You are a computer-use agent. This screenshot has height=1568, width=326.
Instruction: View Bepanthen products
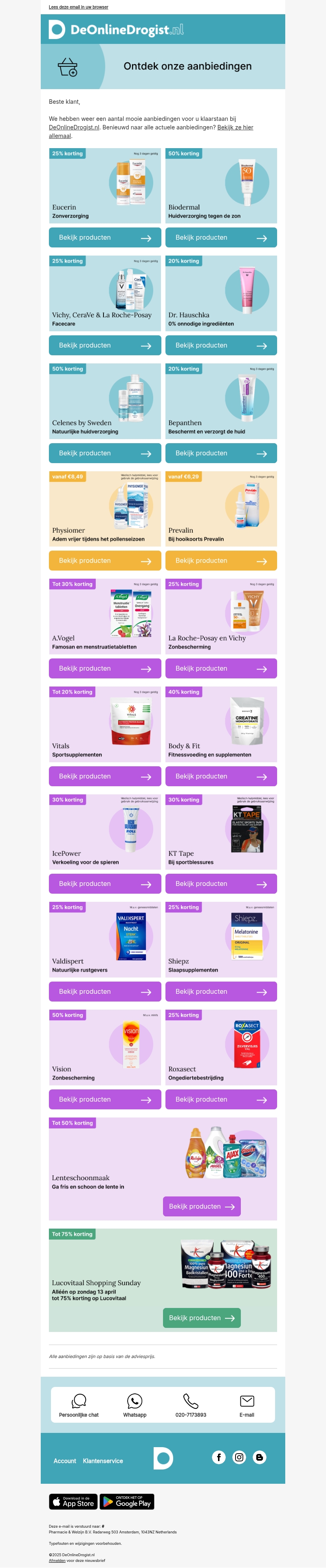pos(220,453)
